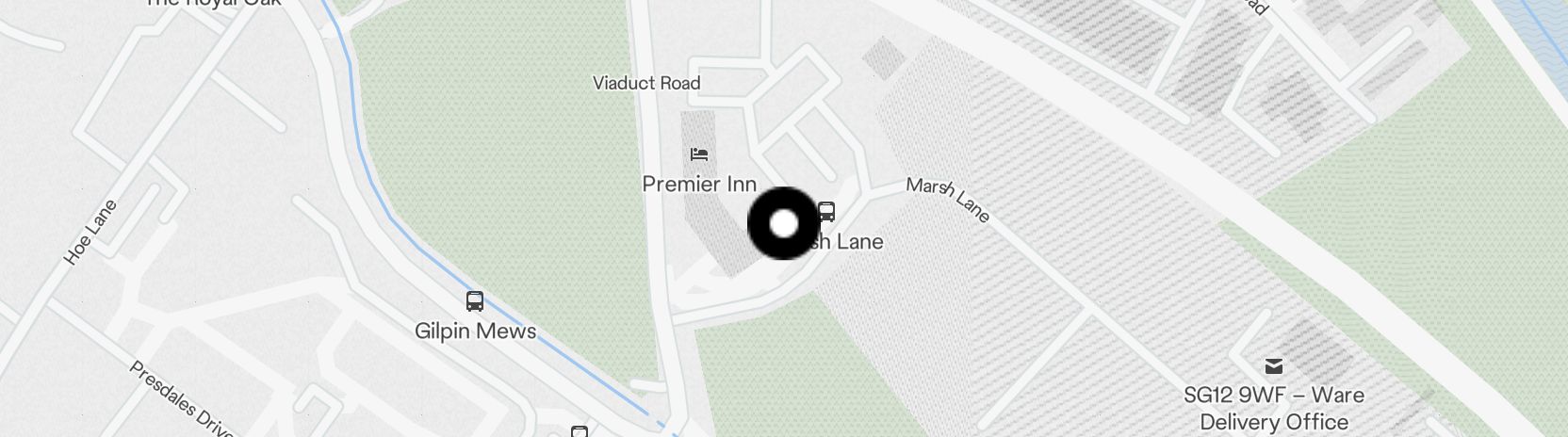Open the Ware Delivery Office marker
The width and height of the screenshot is (1568, 437).
[x=1274, y=365]
